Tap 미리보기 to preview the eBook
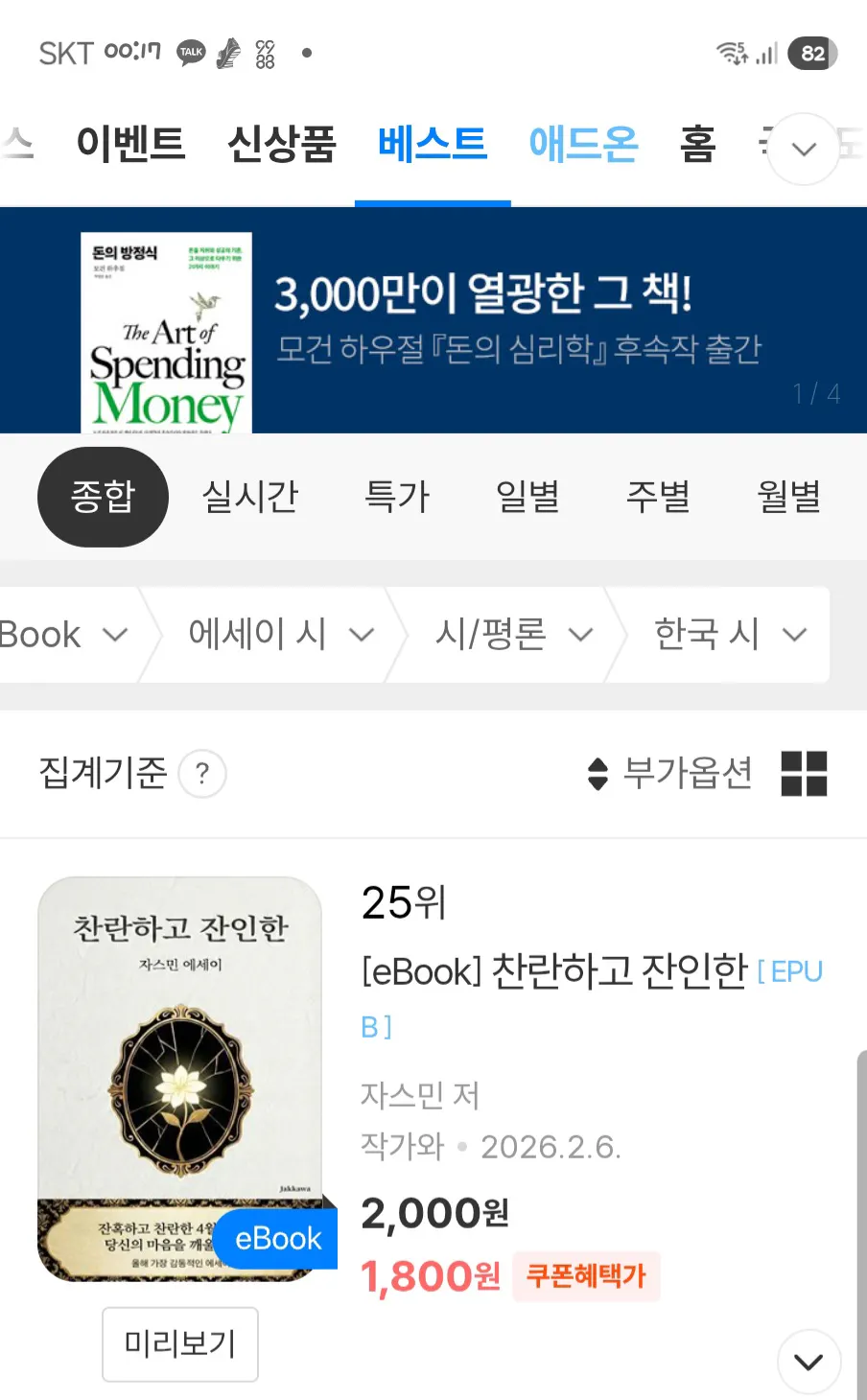Image resolution: width=867 pixels, height=1400 pixels. (180, 1343)
